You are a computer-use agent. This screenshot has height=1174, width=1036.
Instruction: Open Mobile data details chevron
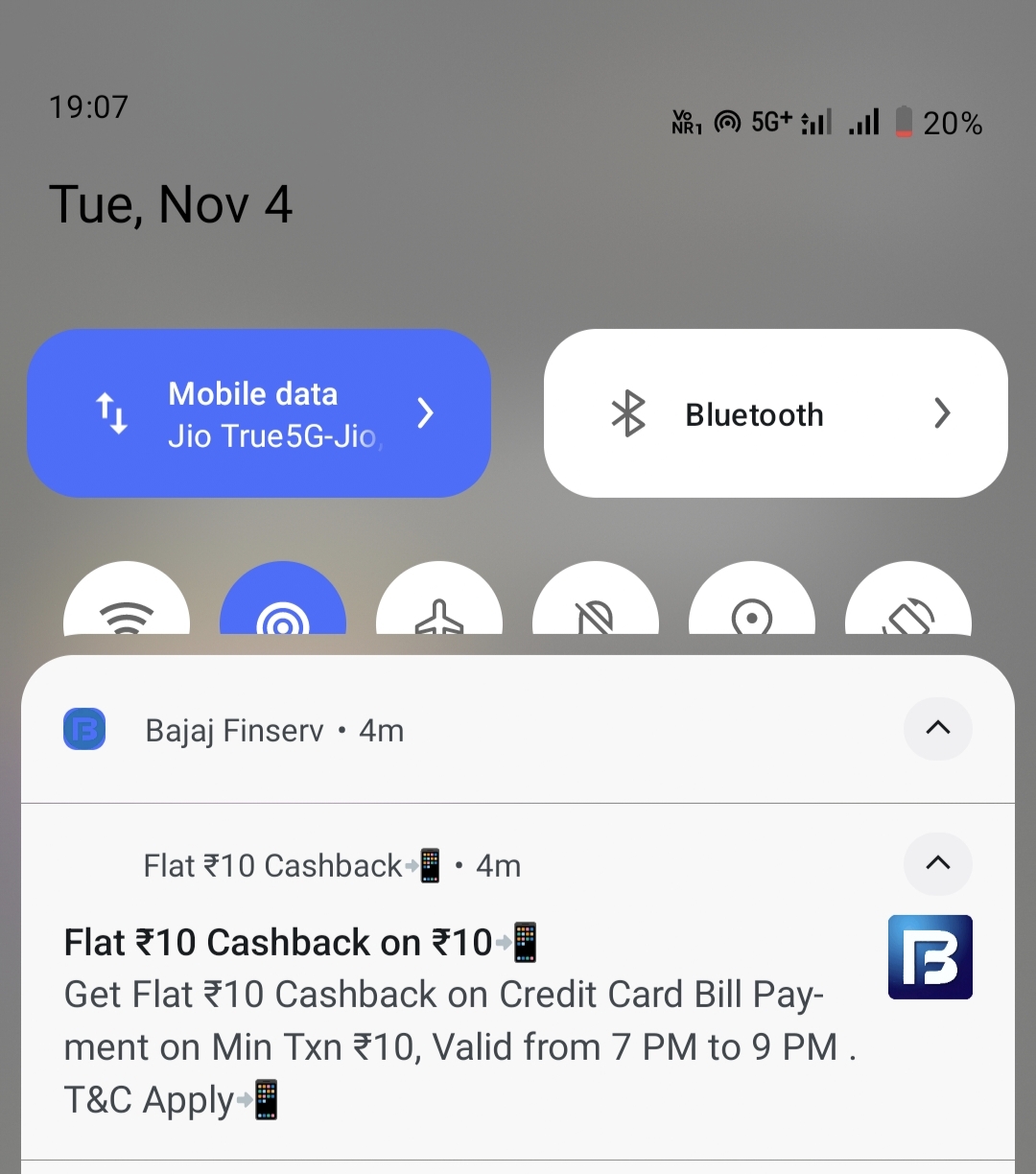pyautogui.click(x=426, y=413)
